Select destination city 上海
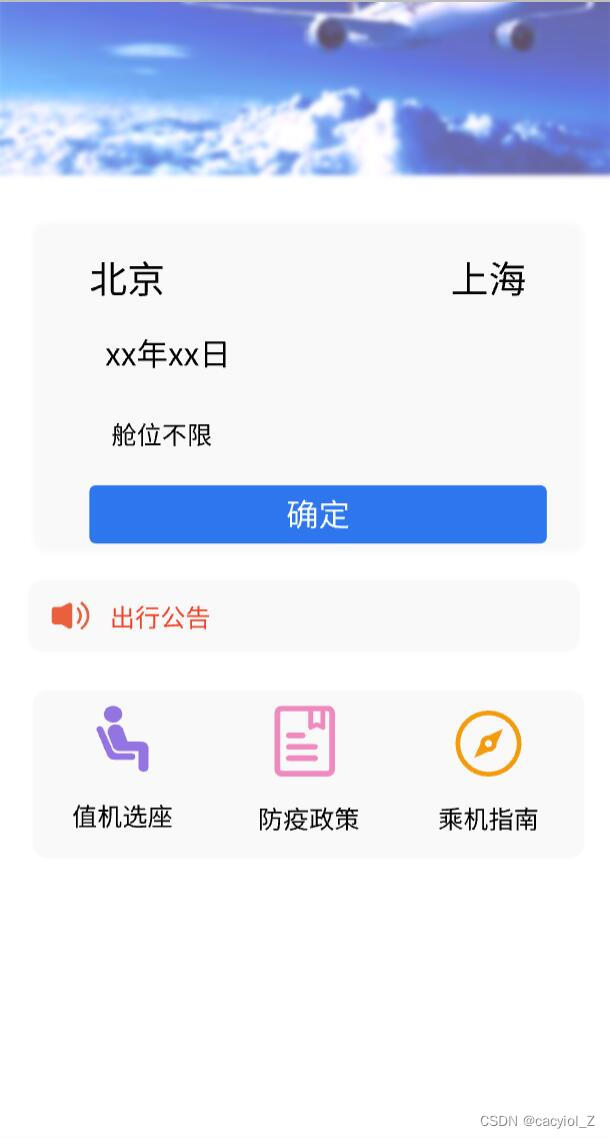Screen dimensions: 610x1138 488,280
